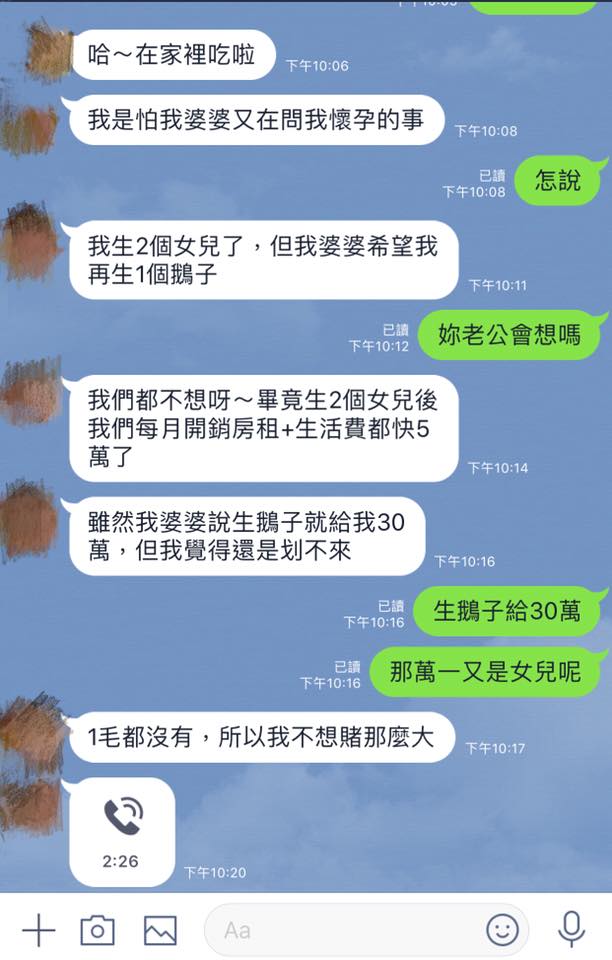Open the emoji sticker picker

coord(502,930)
